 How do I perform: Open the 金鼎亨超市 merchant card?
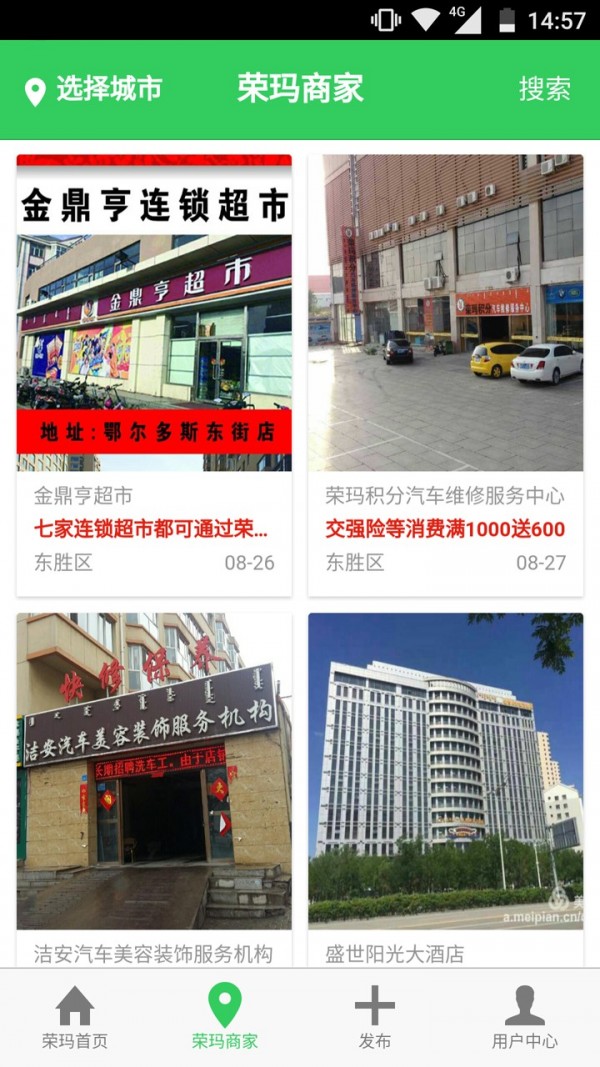click(x=154, y=375)
